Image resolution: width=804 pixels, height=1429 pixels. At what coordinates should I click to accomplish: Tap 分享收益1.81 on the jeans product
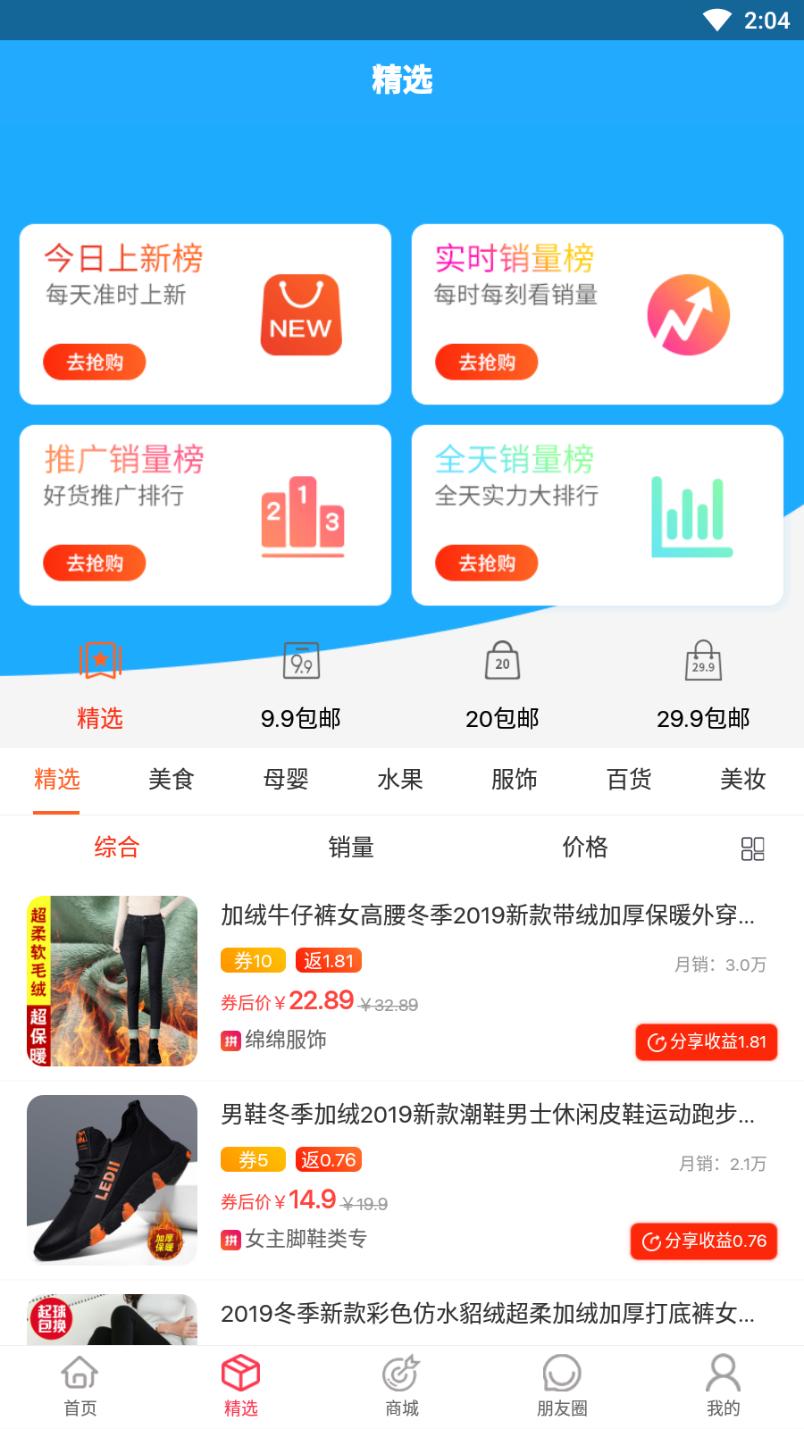tap(706, 1042)
